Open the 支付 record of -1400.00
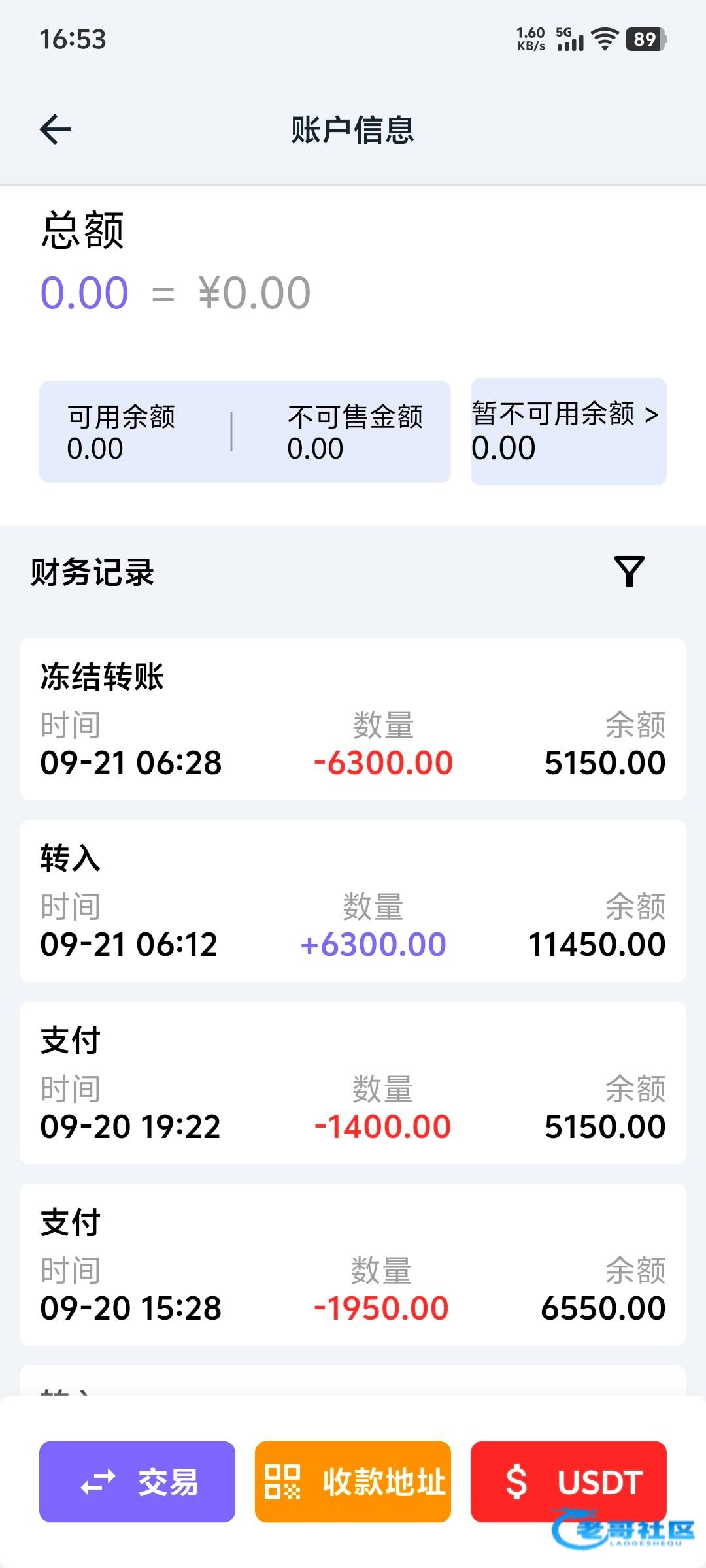Viewport: 706px width, 1568px height. (x=353, y=1083)
